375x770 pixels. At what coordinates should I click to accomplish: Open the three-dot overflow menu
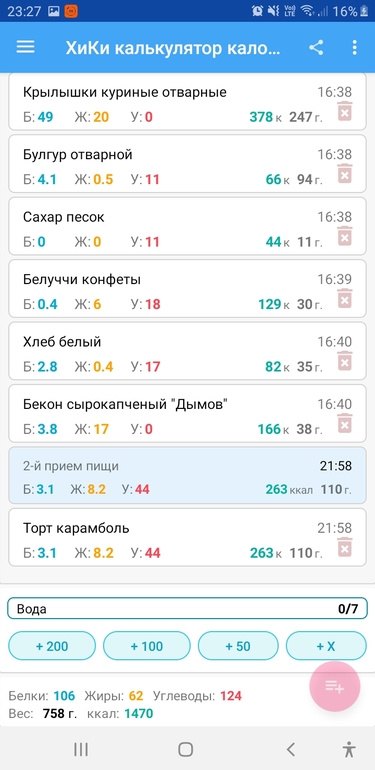pyautogui.click(x=355, y=47)
